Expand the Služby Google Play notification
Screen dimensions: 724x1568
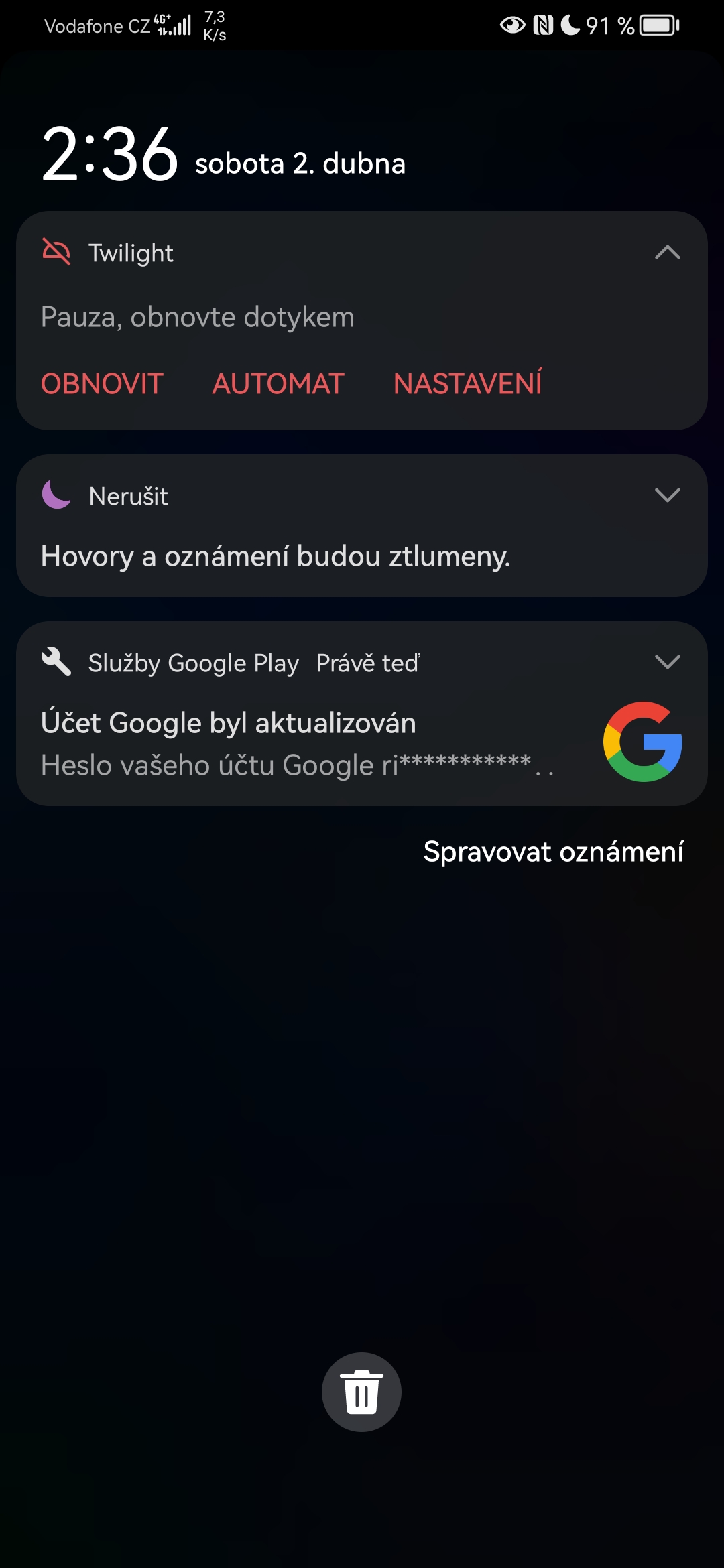(x=667, y=662)
